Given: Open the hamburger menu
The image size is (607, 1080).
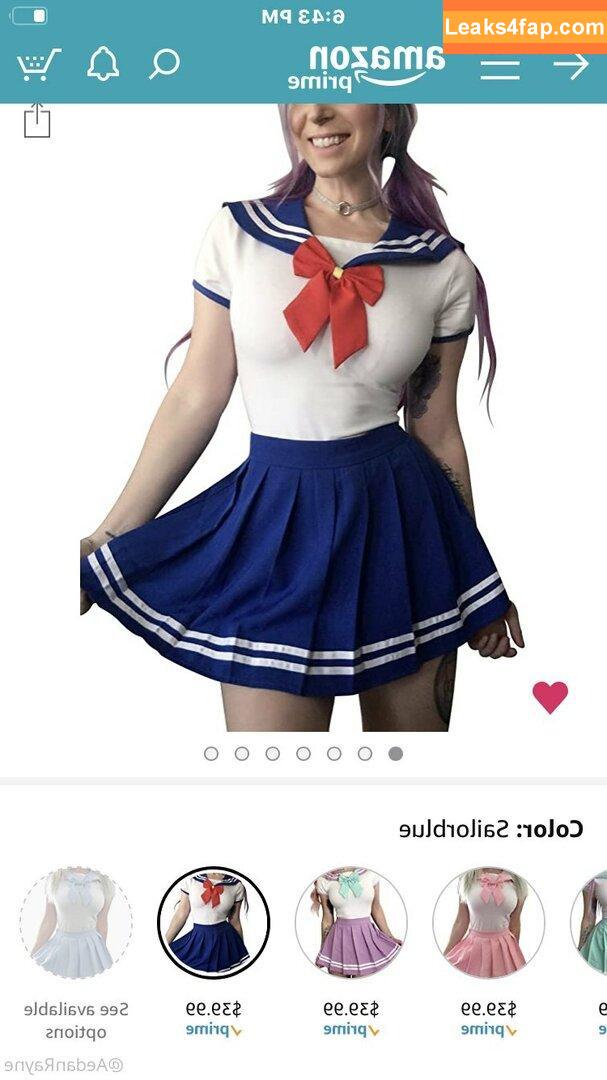Looking at the screenshot, I should point(499,67).
